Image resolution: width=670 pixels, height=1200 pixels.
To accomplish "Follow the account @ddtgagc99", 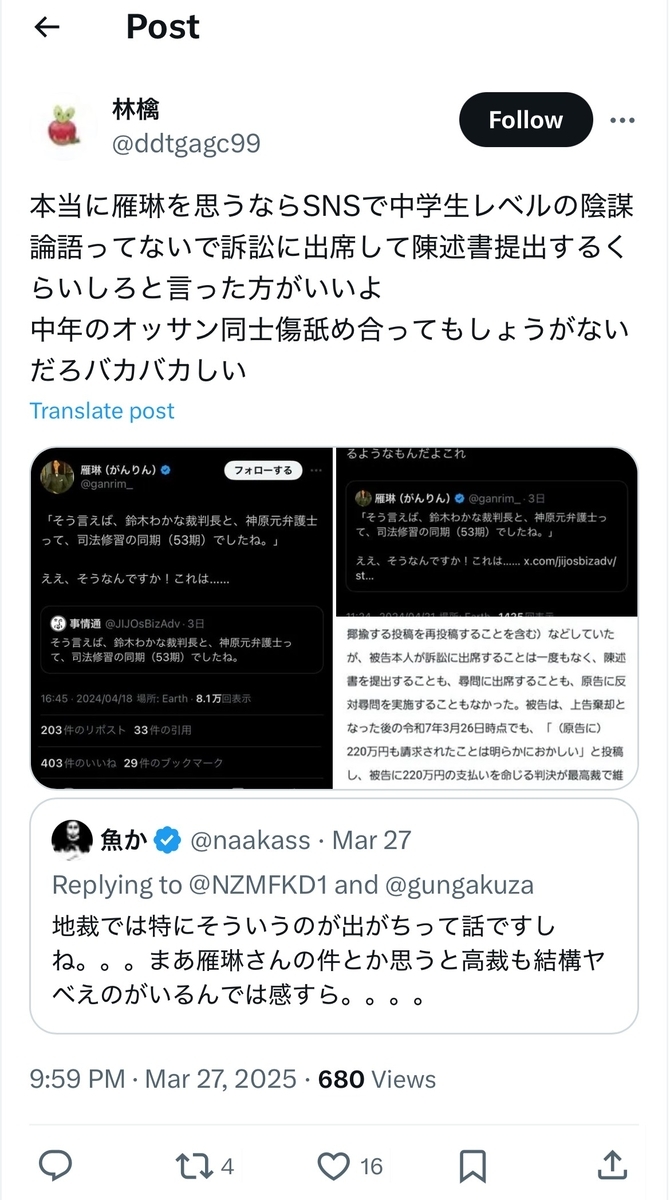I will (x=526, y=120).
